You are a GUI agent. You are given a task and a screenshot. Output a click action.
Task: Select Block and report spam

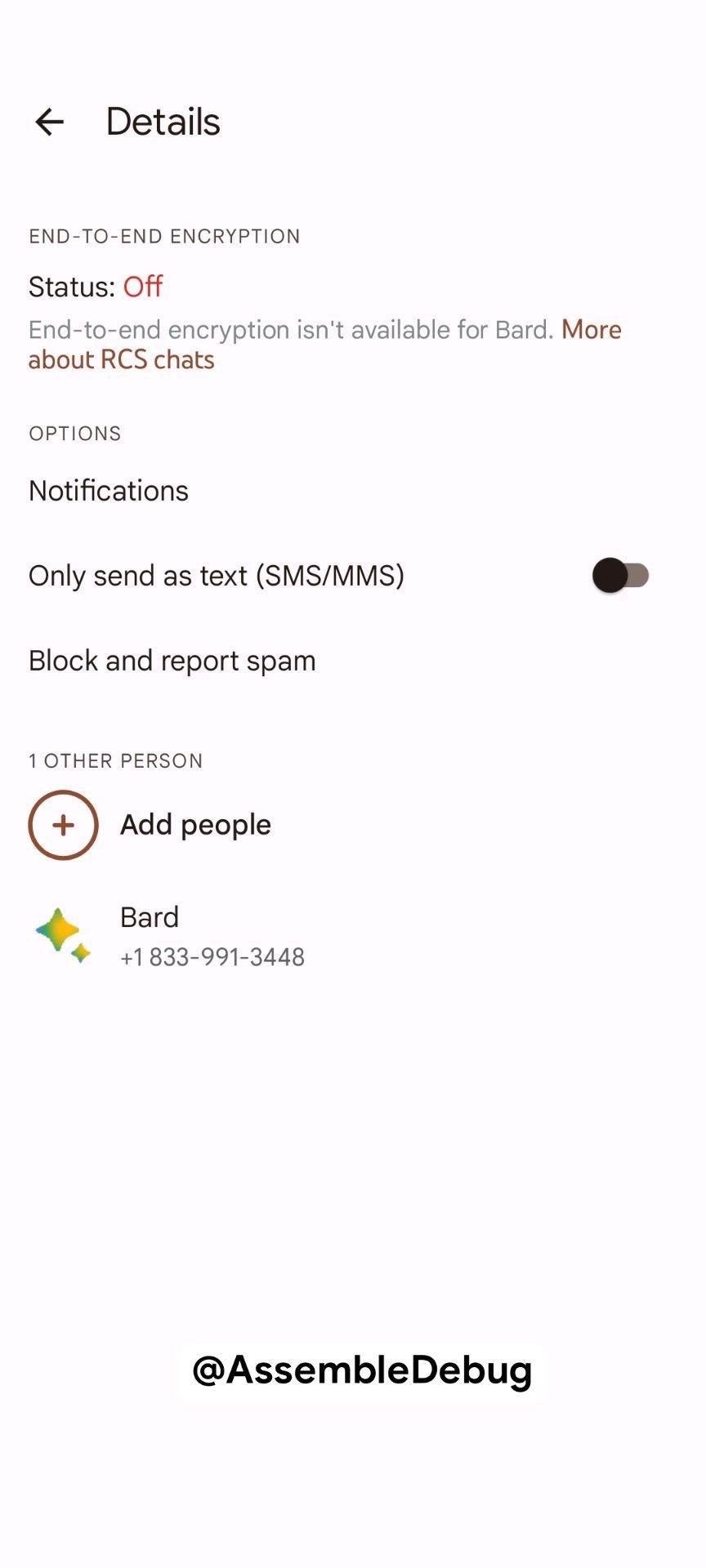click(172, 661)
